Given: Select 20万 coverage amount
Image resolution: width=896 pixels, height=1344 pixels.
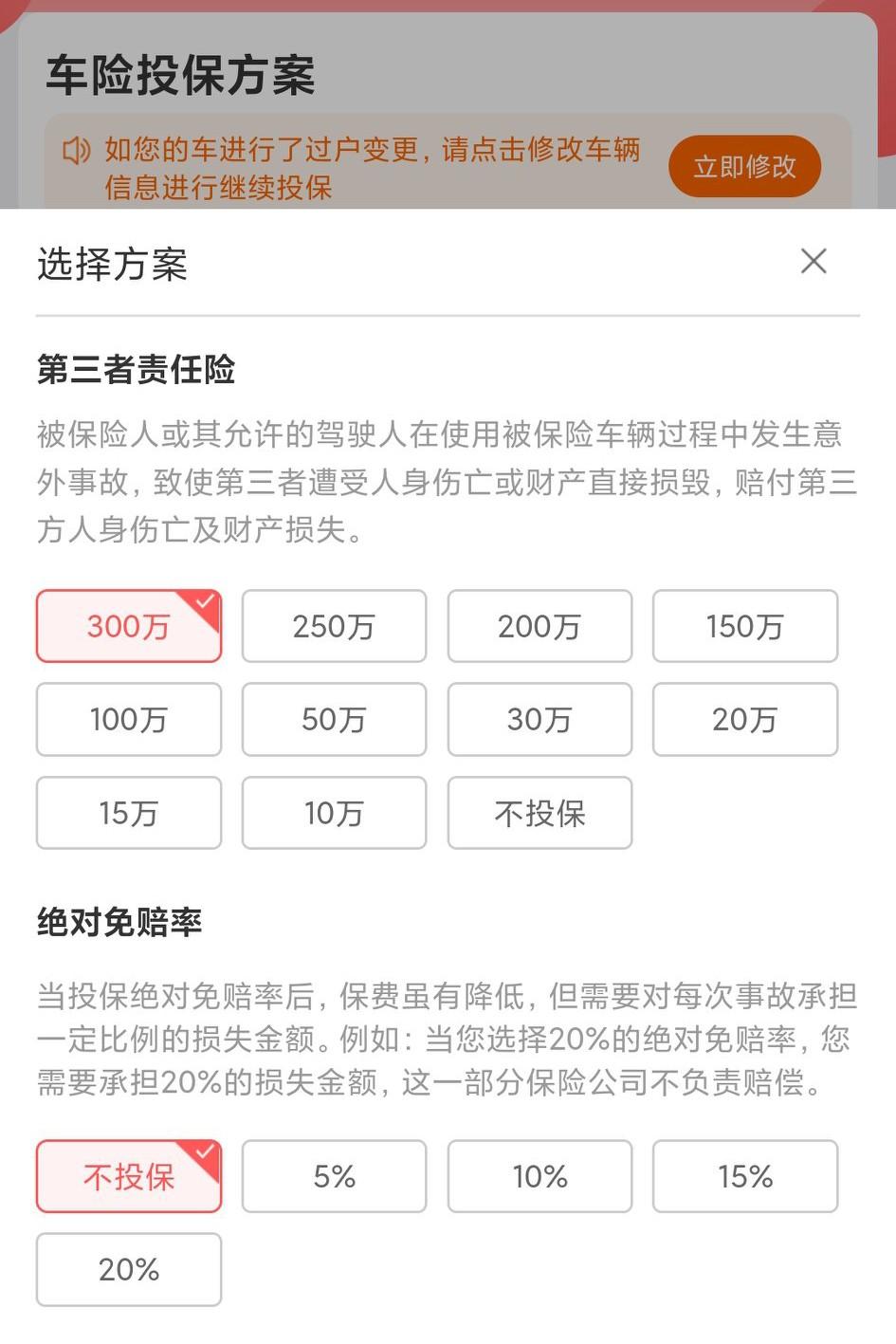Looking at the screenshot, I should click(x=744, y=719).
